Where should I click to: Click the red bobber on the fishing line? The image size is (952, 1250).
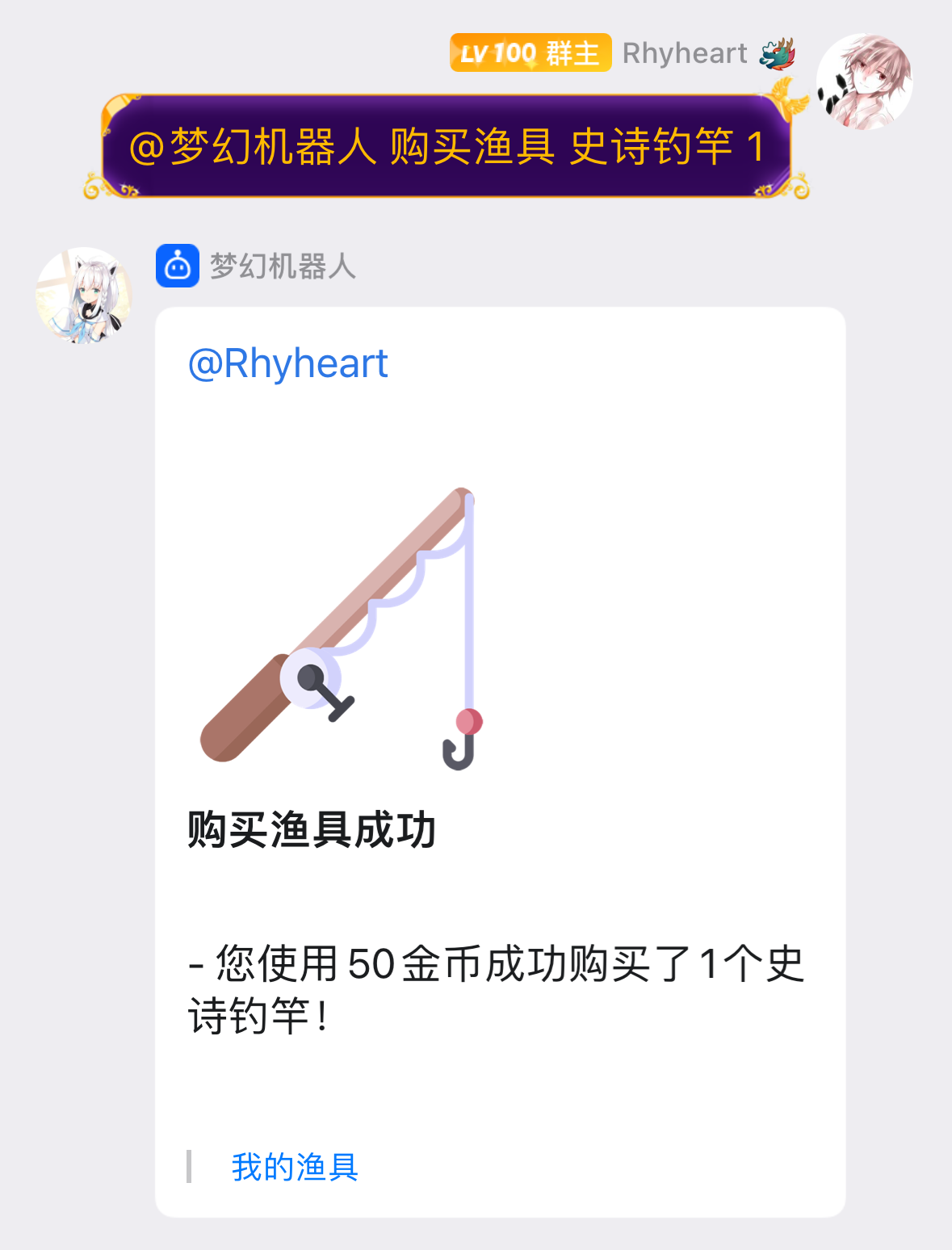coord(467,719)
